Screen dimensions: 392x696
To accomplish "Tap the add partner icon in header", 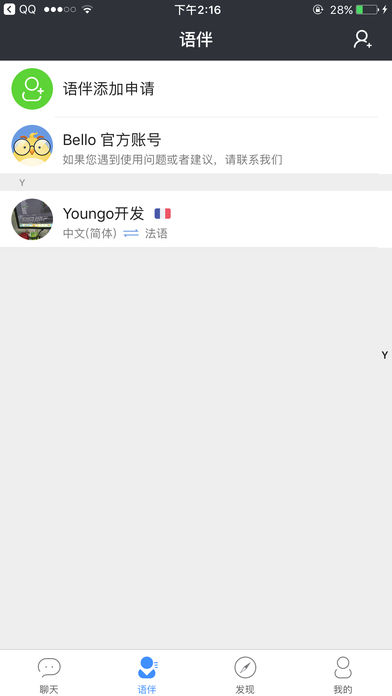I will pos(362,40).
